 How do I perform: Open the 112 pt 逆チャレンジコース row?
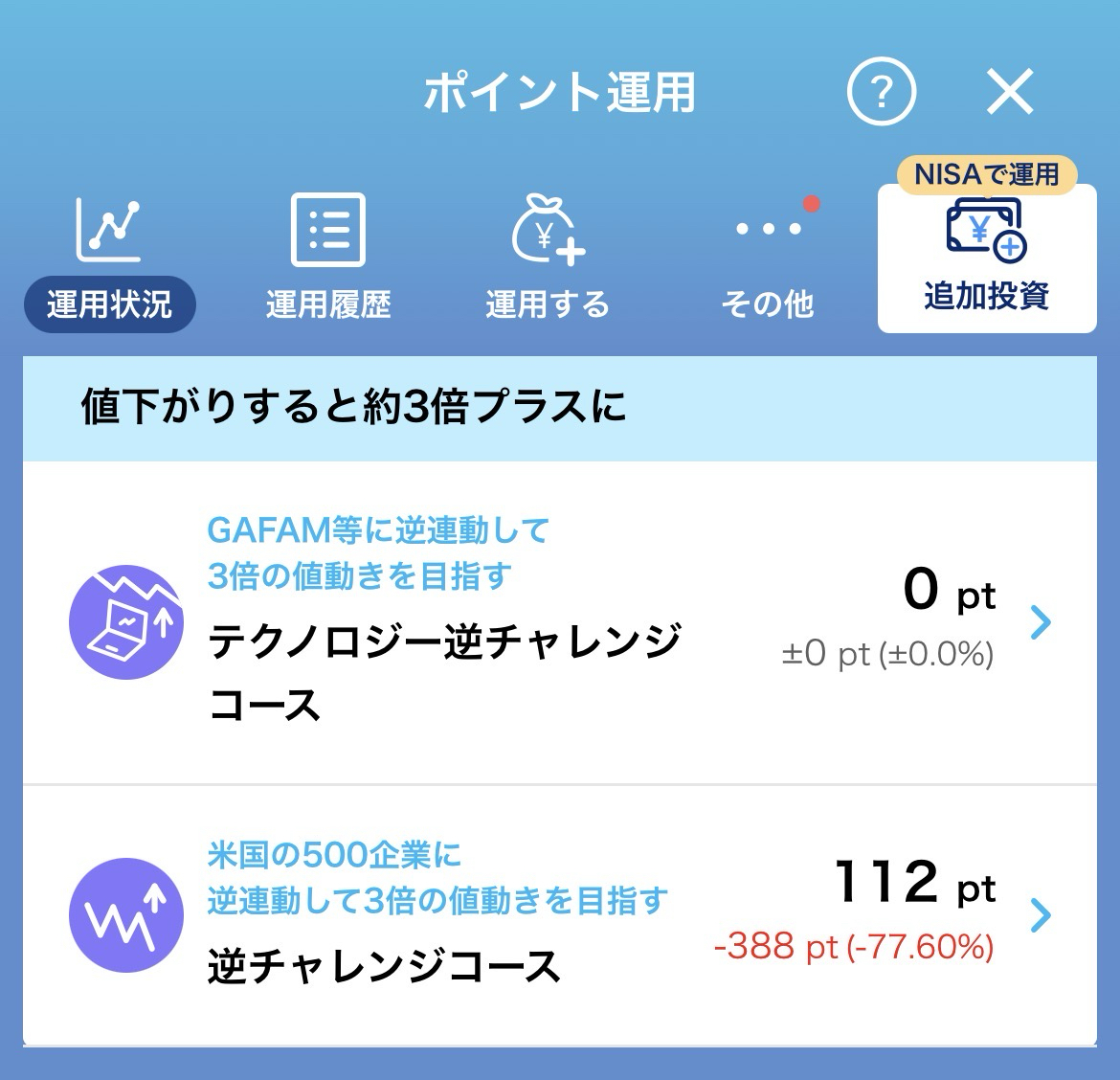click(x=559, y=914)
